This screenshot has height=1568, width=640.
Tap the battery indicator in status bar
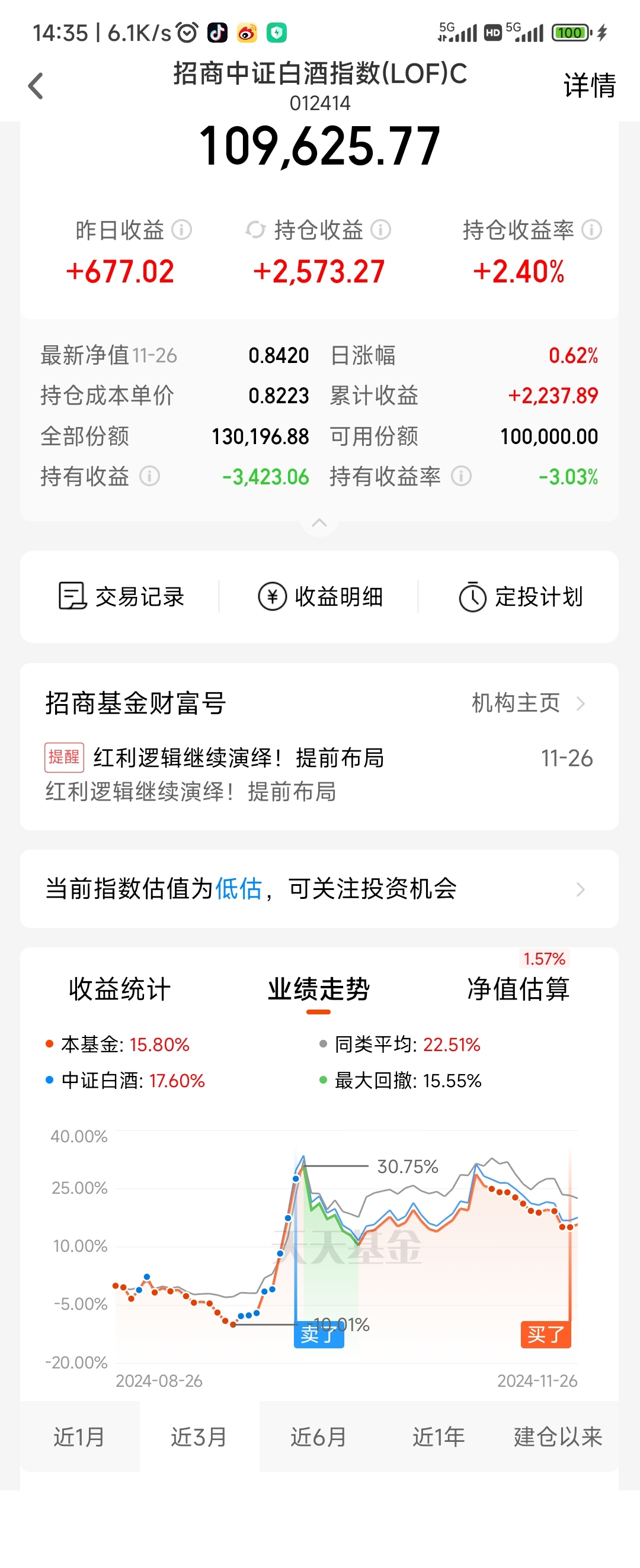[x=570, y=31]
